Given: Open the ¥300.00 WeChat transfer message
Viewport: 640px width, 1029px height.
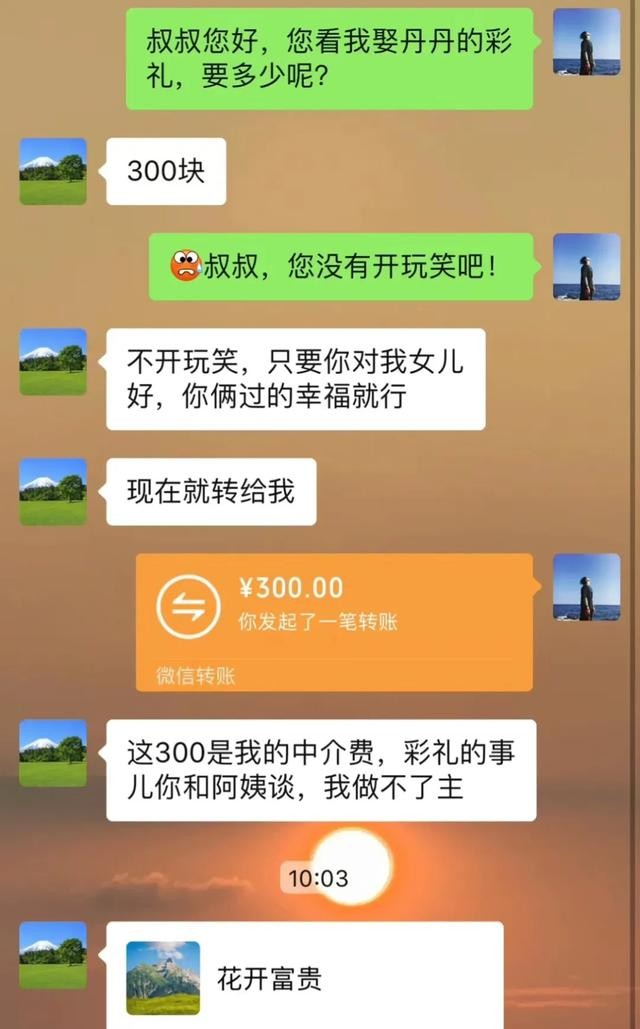Looking at the screenshot, I should [334, 620].
